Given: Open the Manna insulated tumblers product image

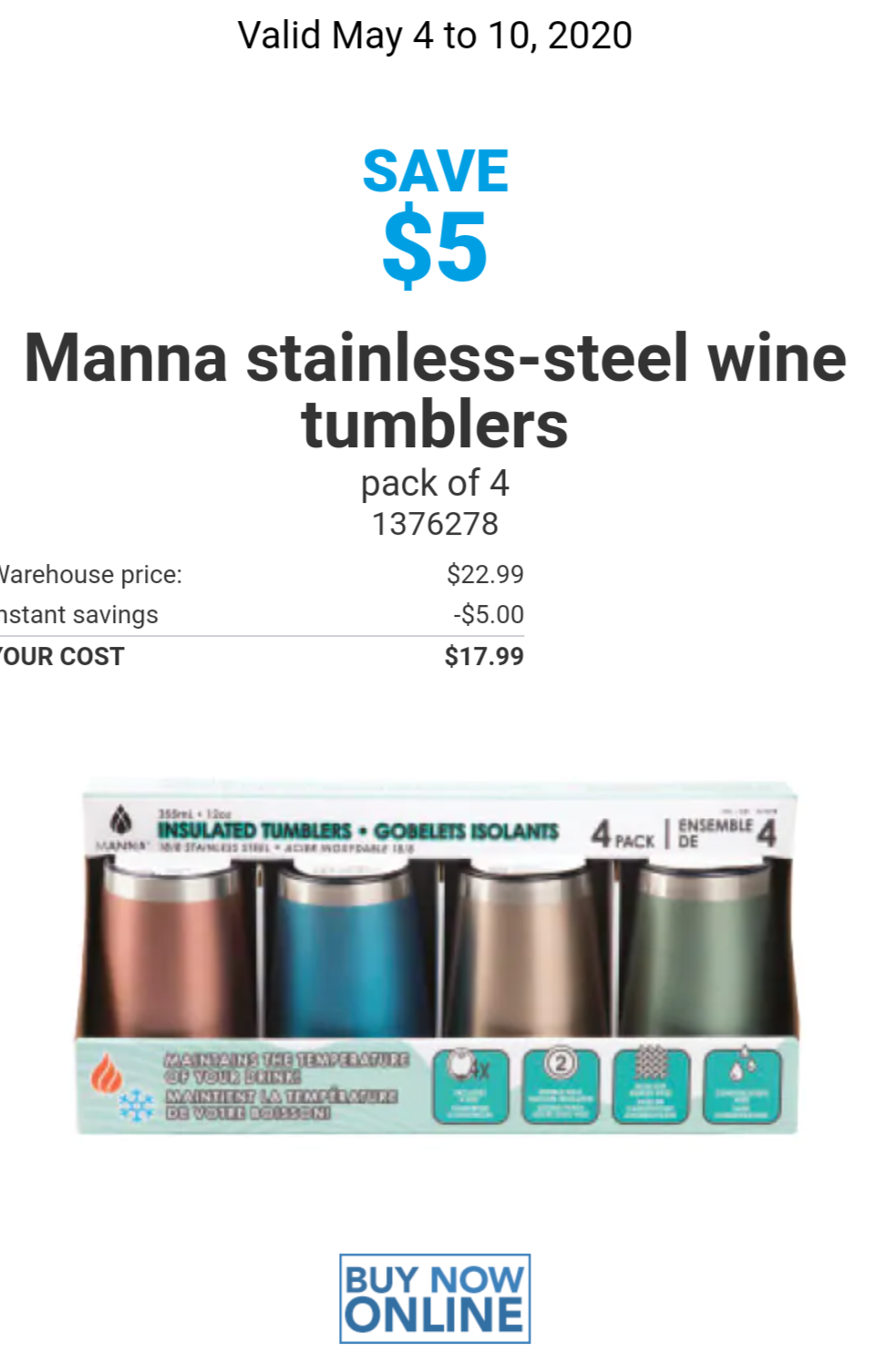Looking at the screenshot, I should [x=436, y=957].
